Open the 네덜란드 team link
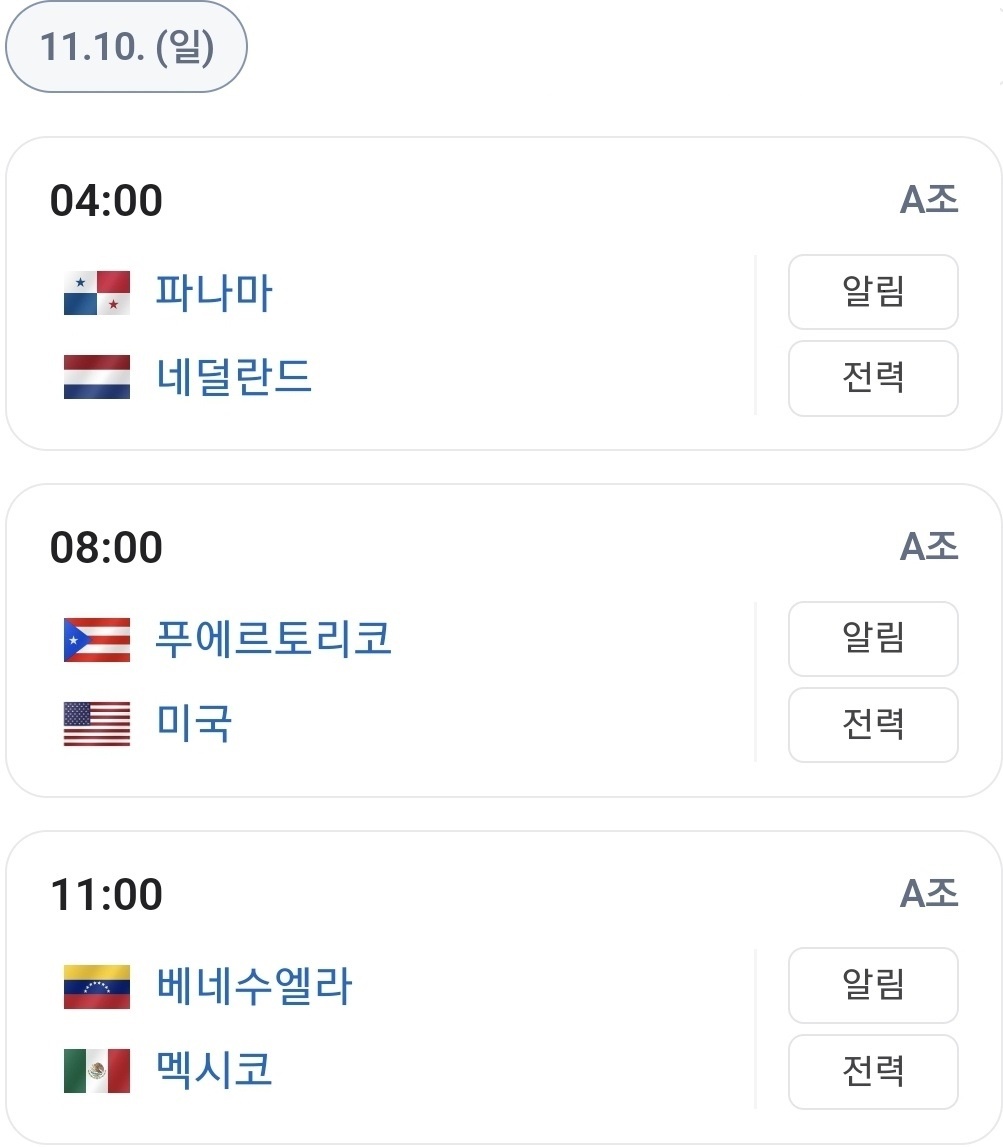 [x=234, y=378]
